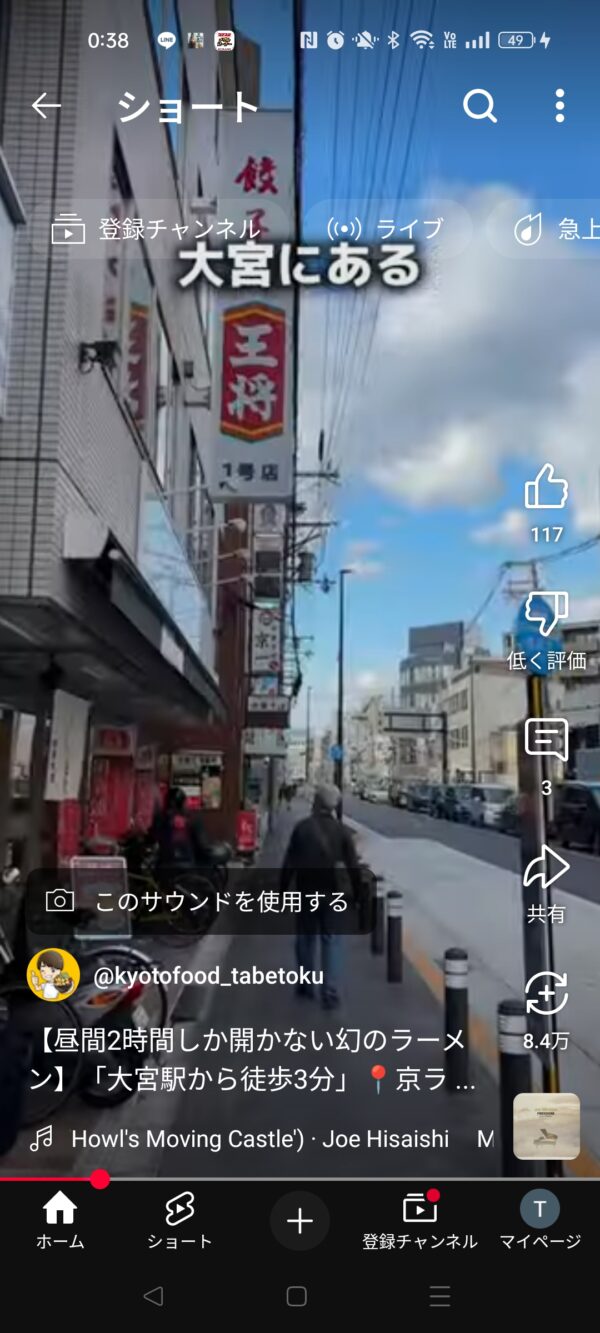600x1333 pixels.
Task: Select the 登録チャンネル chip
Action: point(156,229)
